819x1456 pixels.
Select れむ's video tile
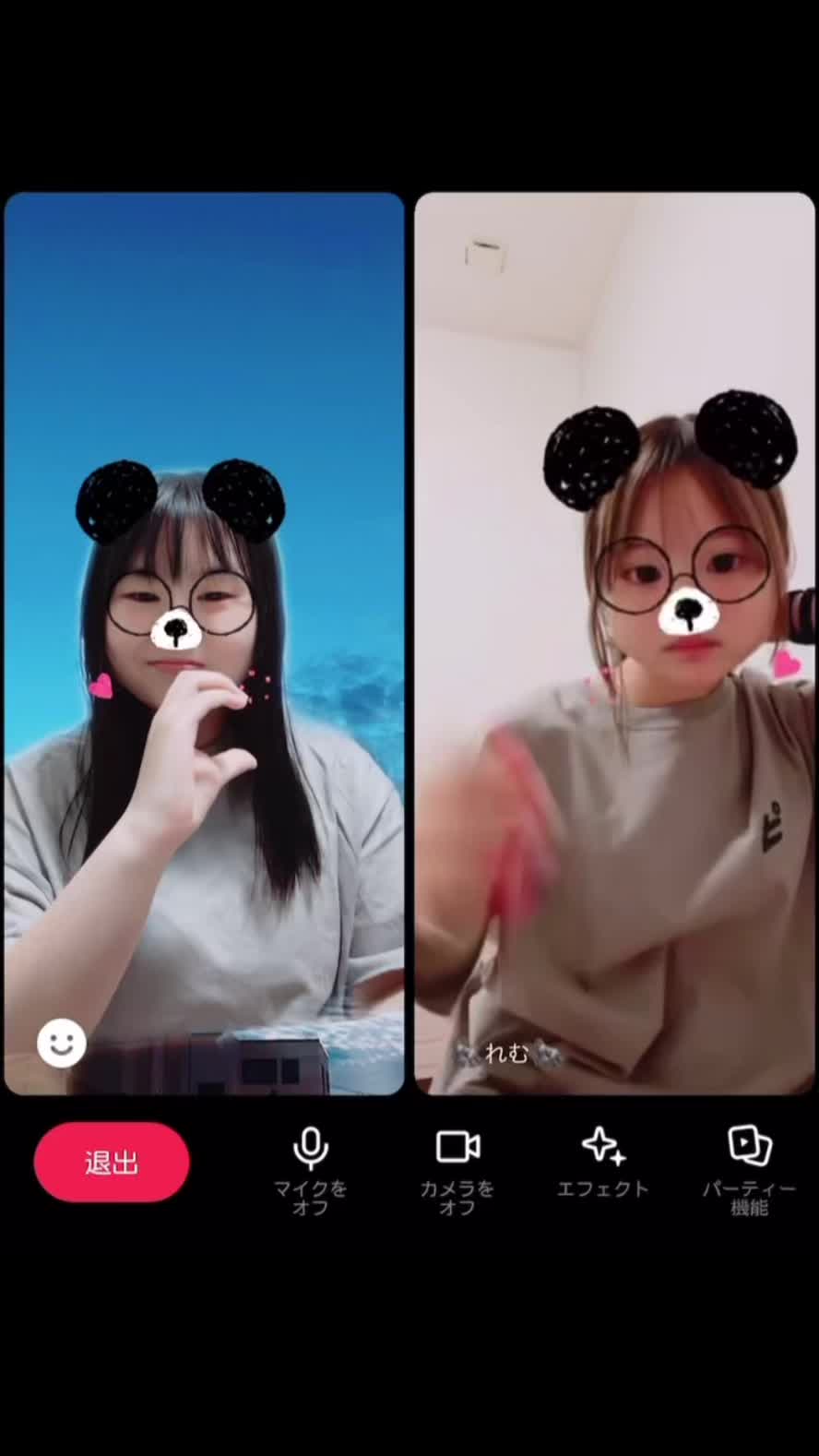point(614,643)
